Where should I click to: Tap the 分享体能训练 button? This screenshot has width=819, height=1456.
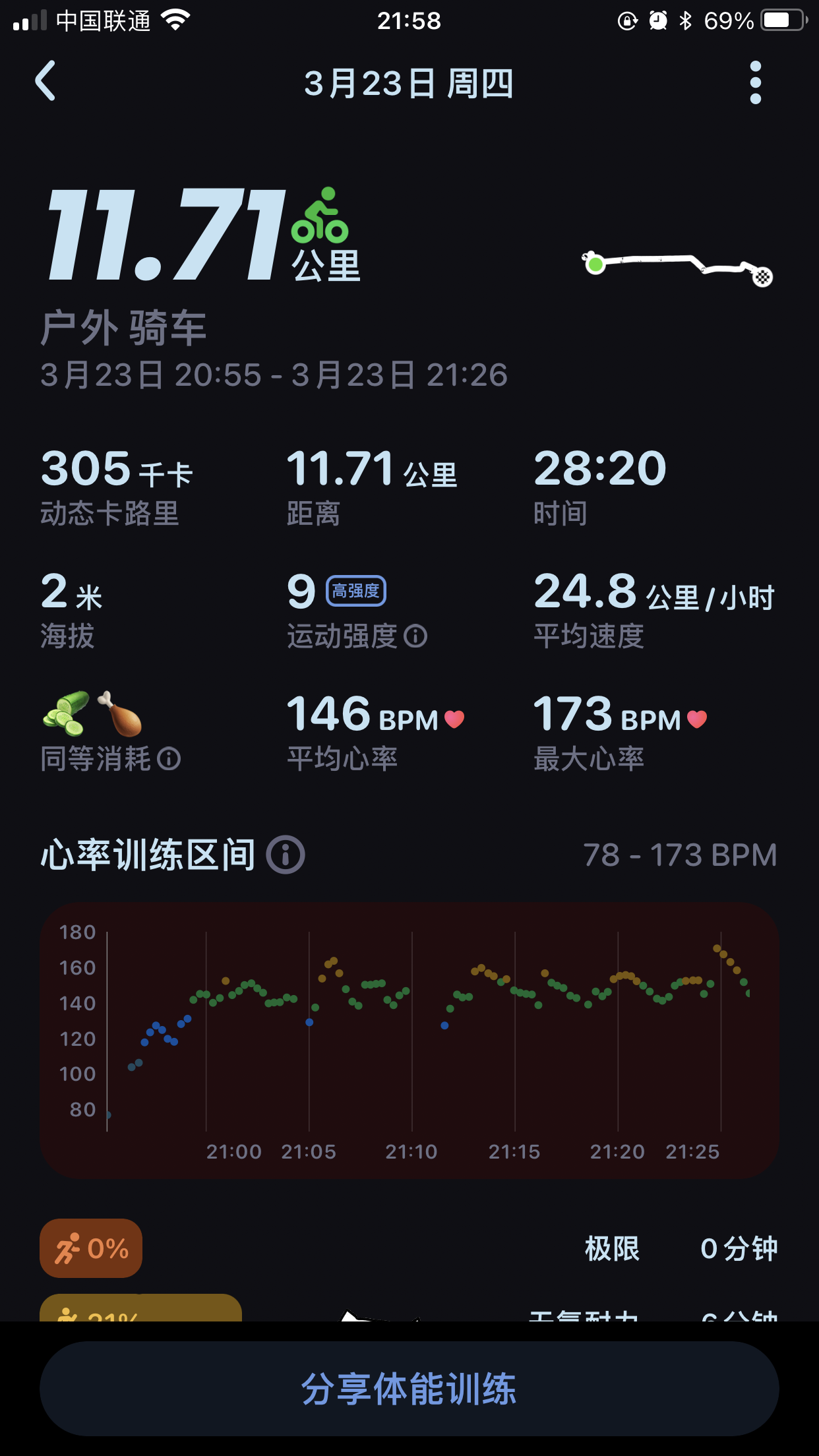coord(409,1389)
